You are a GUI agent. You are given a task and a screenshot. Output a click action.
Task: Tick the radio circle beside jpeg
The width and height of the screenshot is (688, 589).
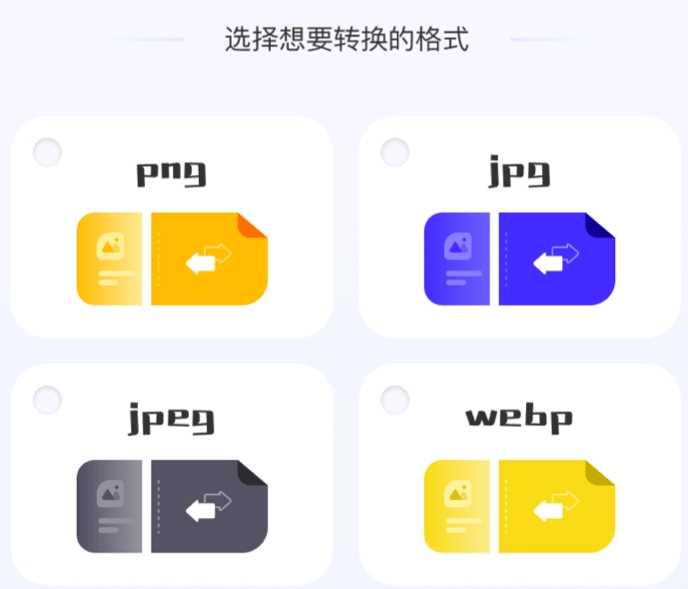47,400
